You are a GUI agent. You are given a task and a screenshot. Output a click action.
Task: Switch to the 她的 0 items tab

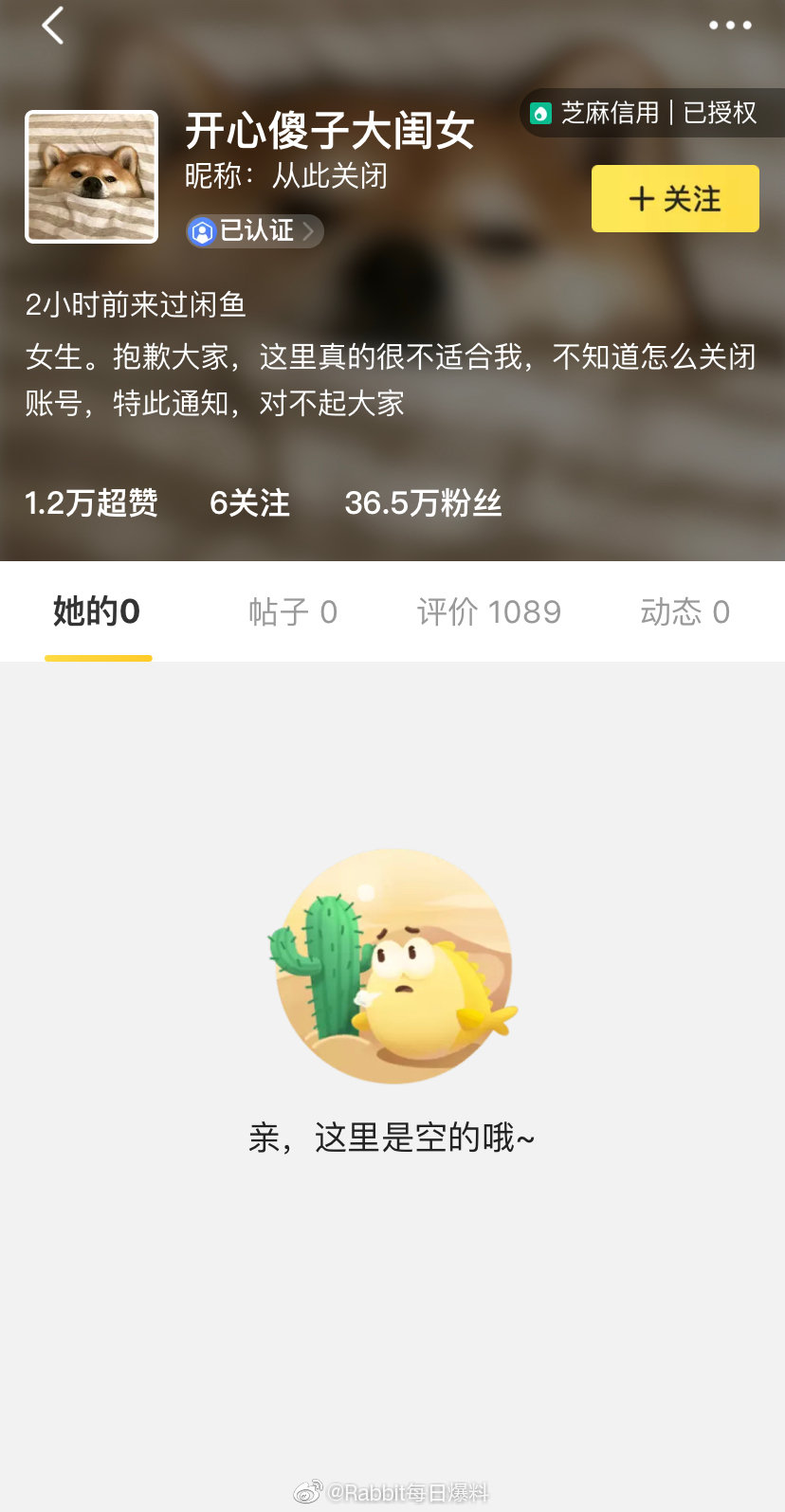pyautogui.click(x=98, y=611)
